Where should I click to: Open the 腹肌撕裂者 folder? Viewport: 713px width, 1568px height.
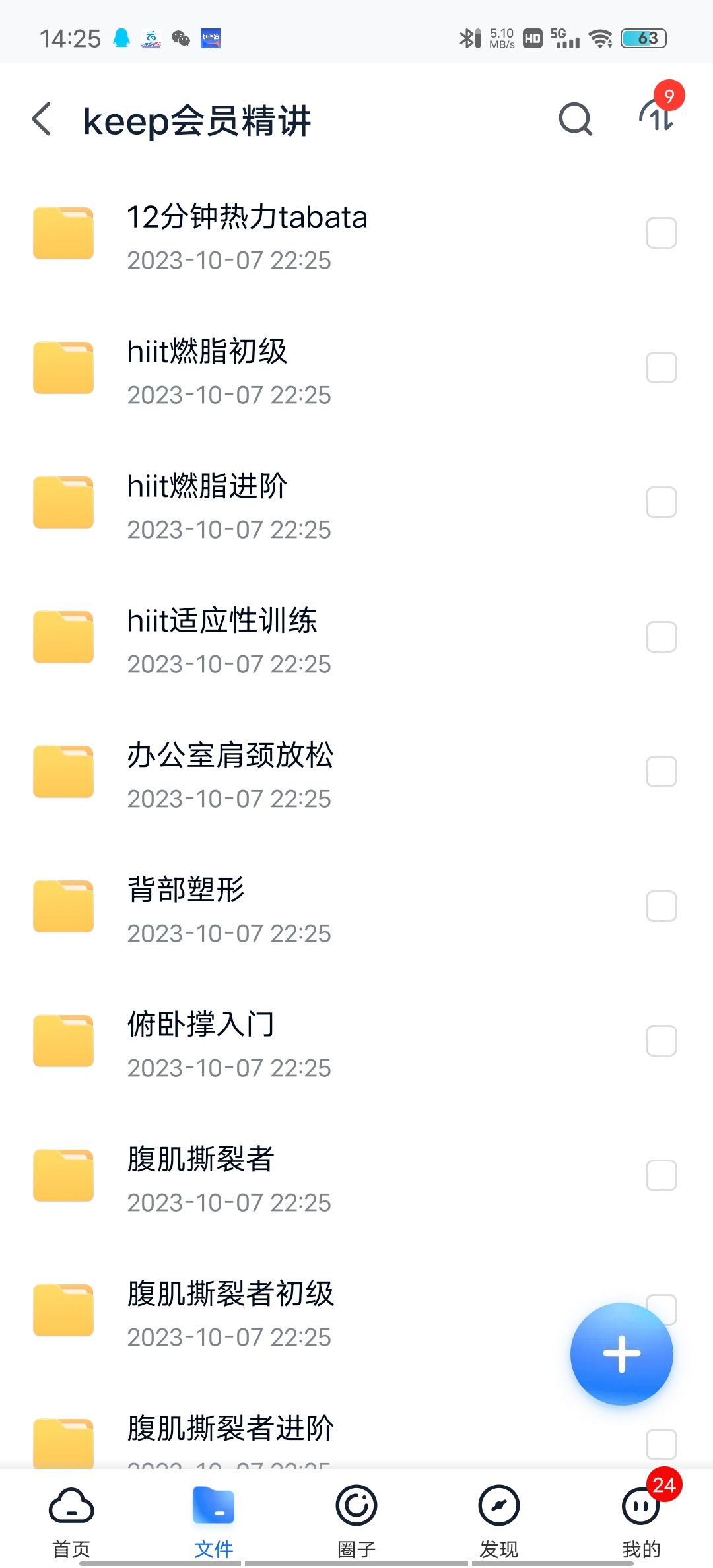356,1176
